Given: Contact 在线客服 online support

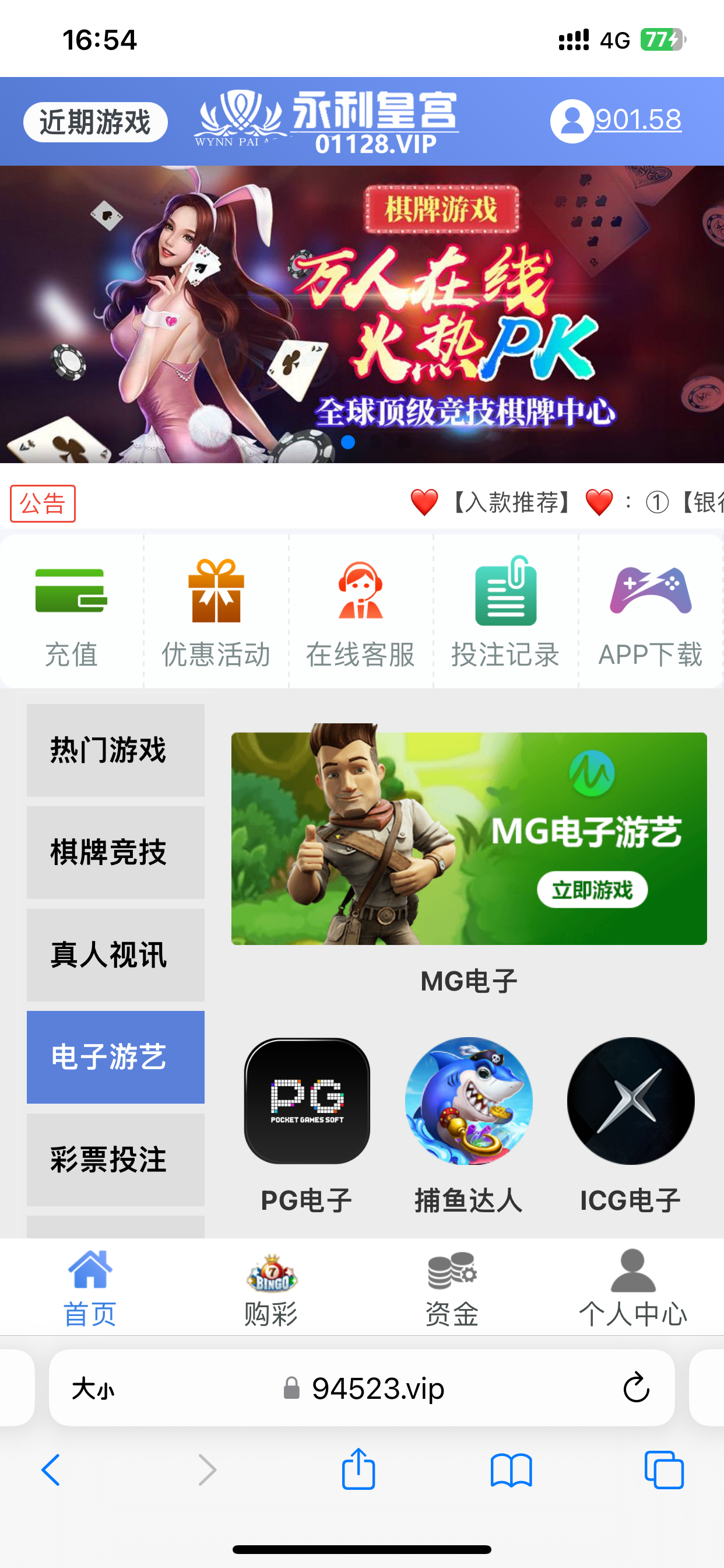Looking at the screenshot, I should pos(361,612).
